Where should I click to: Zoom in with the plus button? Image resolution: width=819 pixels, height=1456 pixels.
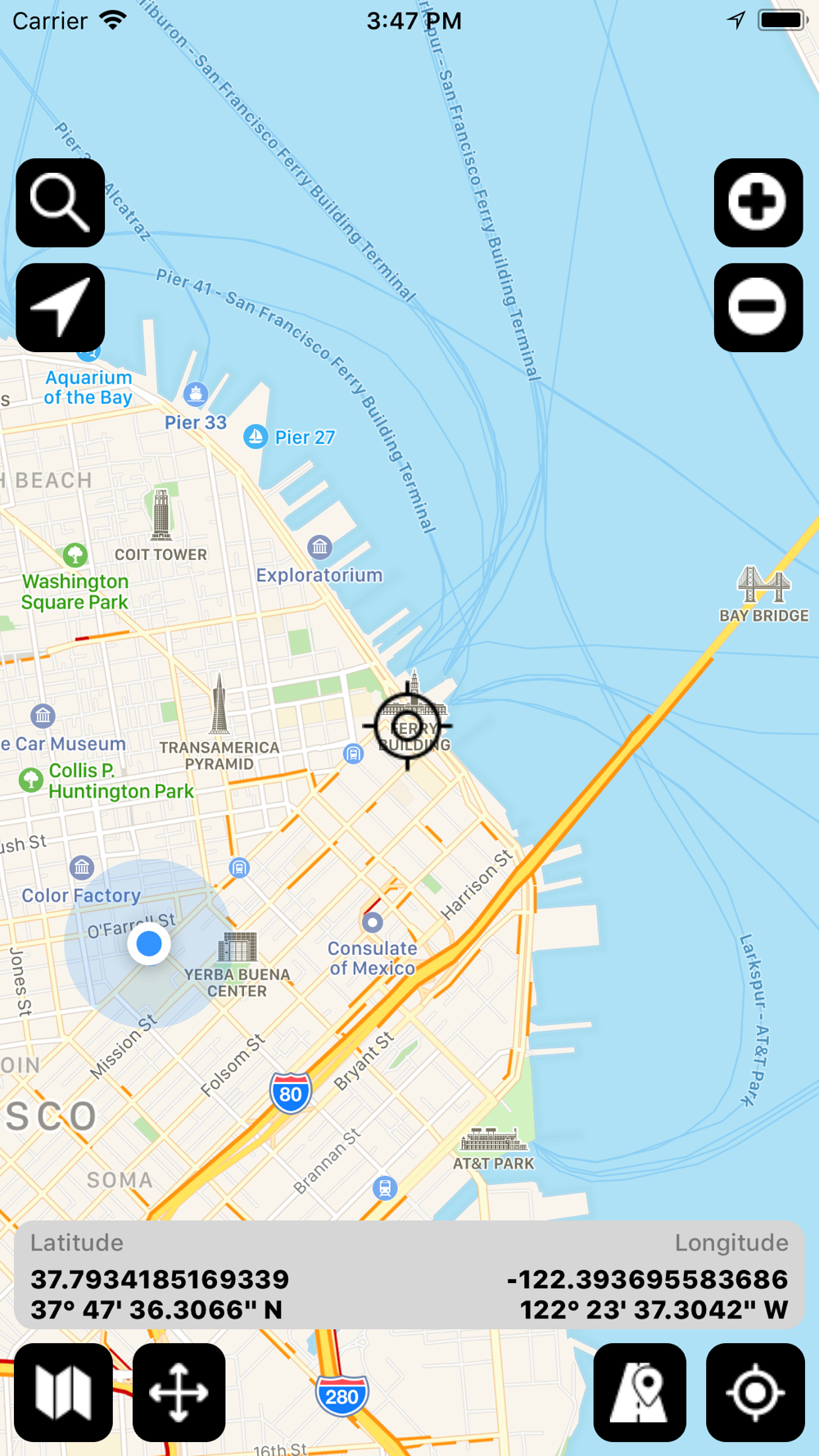758,203
